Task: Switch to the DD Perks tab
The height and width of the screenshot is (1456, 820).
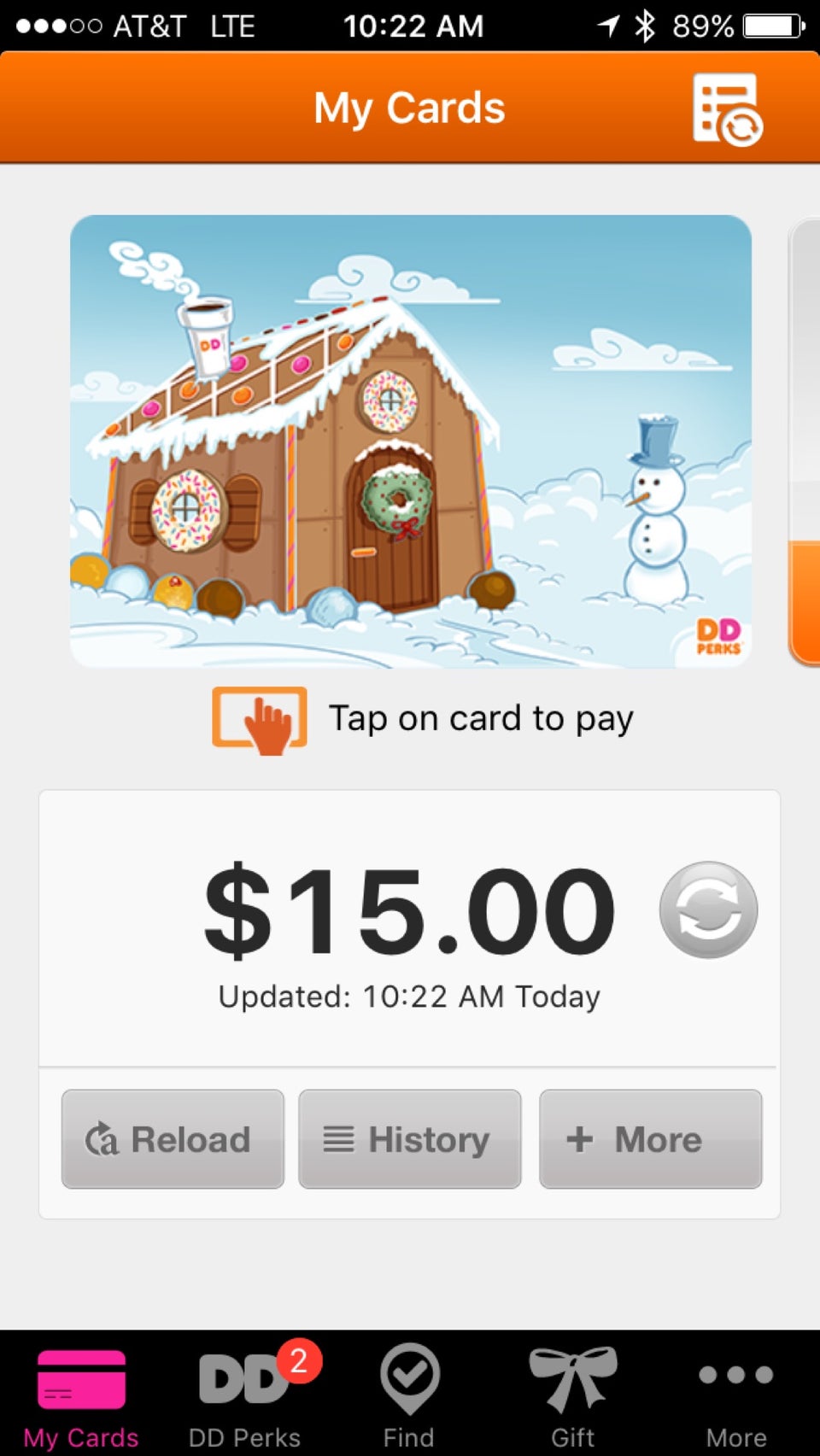Action: 245,1394
